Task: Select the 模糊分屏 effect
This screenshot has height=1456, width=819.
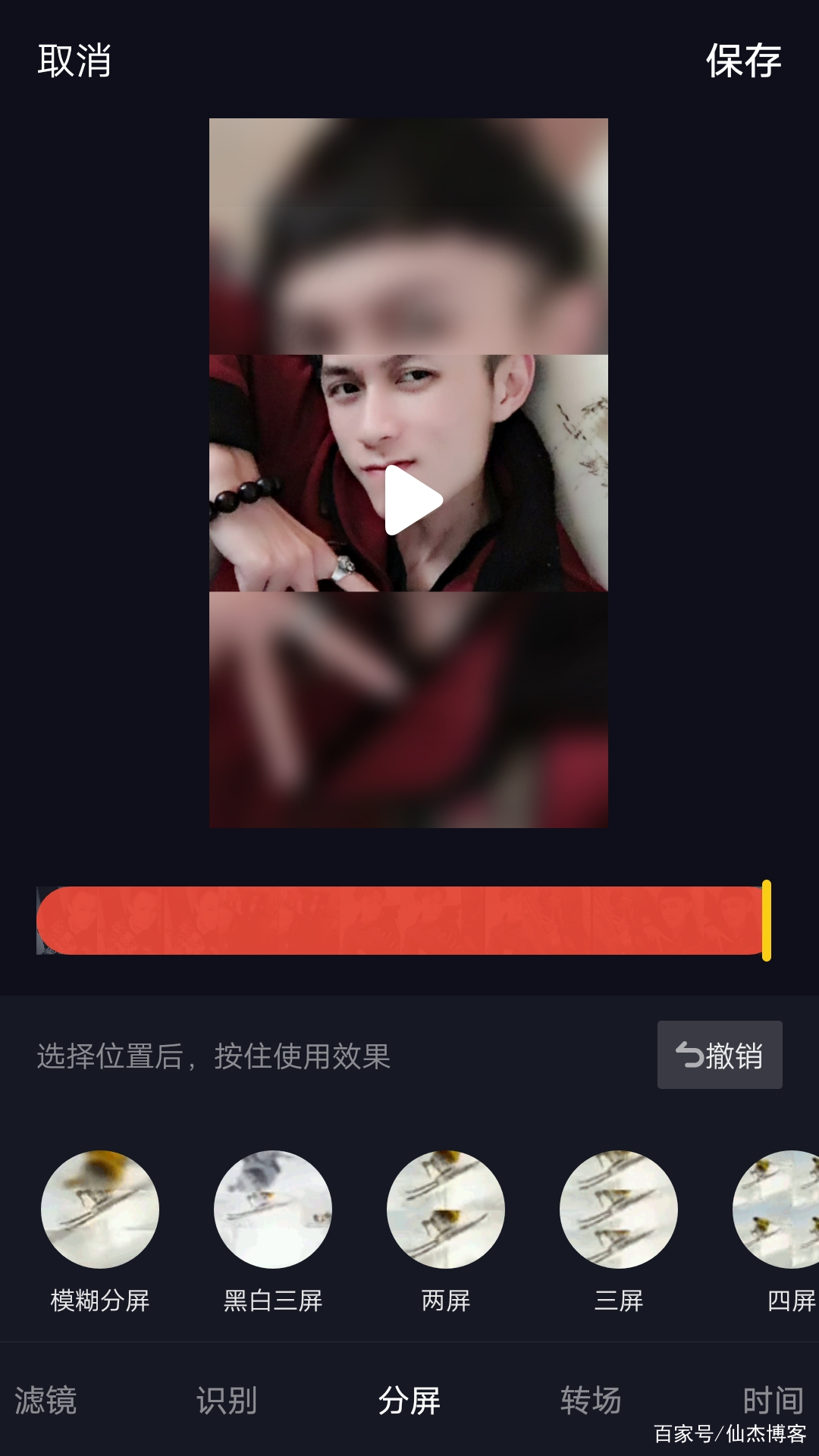Action: pos(100,1210)
